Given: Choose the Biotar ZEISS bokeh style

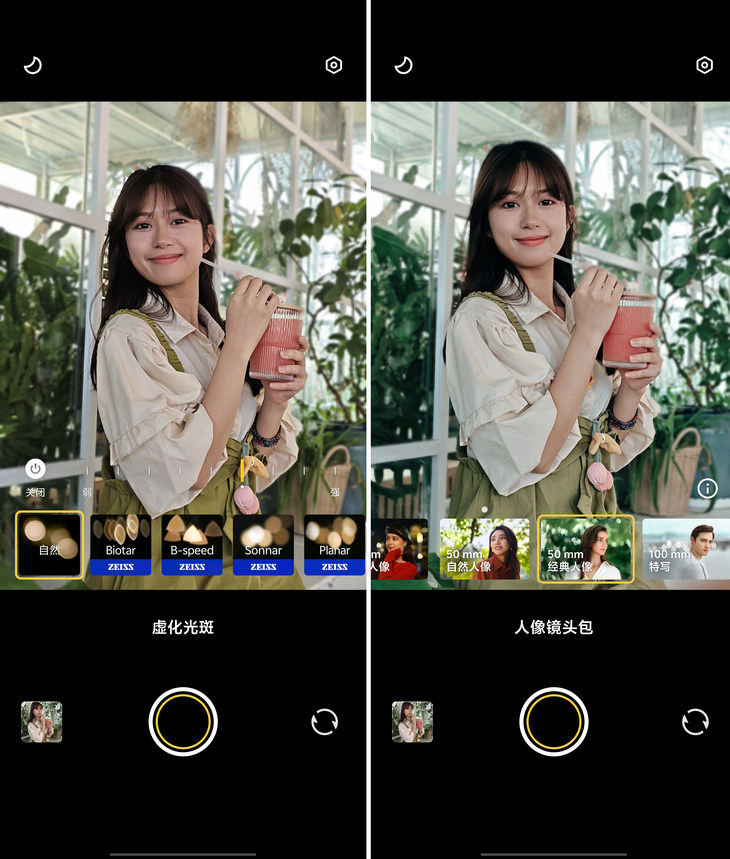Looking at the screenshot, I should 121,545.
